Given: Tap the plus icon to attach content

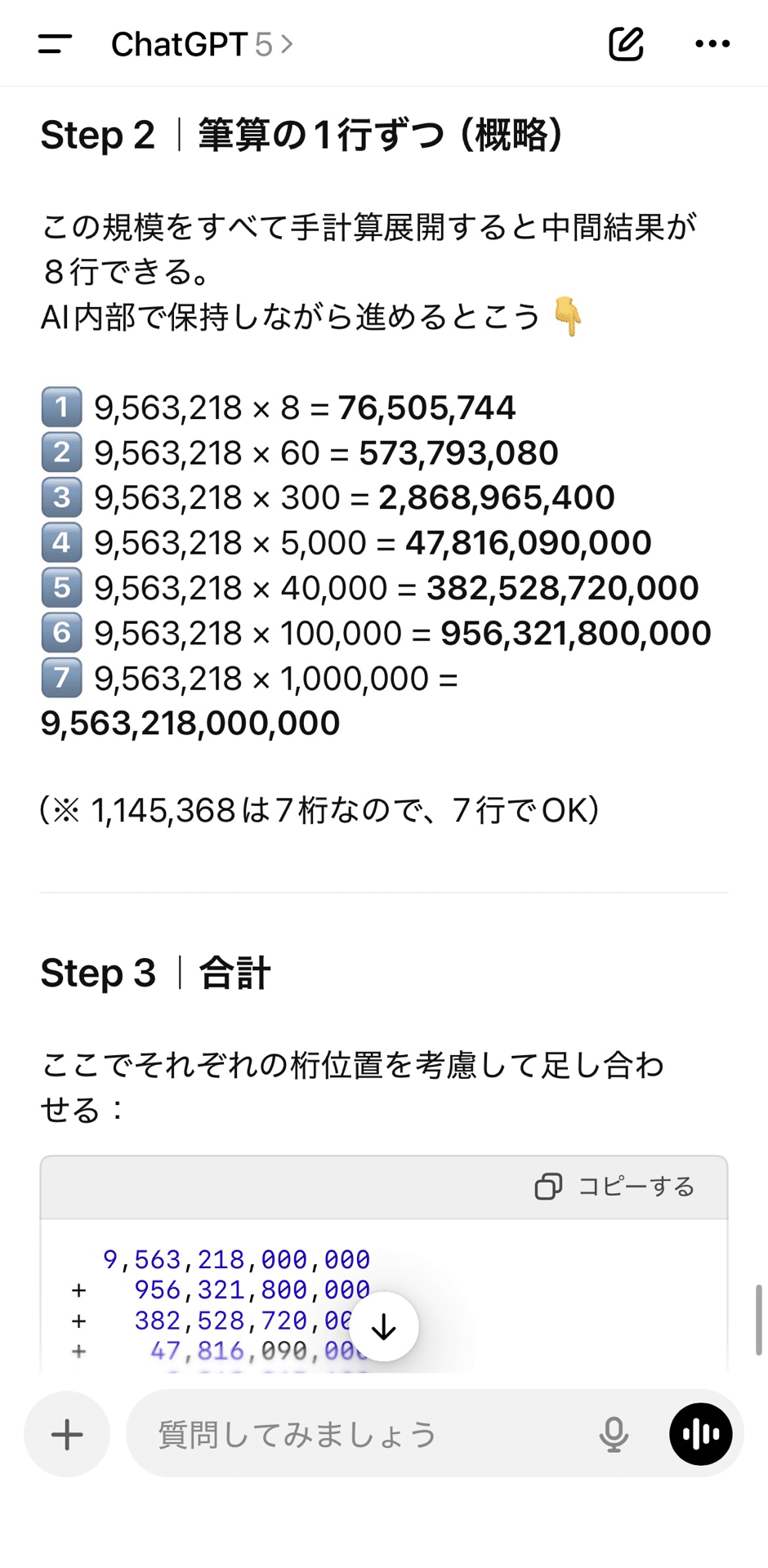Looking at the screenshot, I should (x=66, y=1433).
